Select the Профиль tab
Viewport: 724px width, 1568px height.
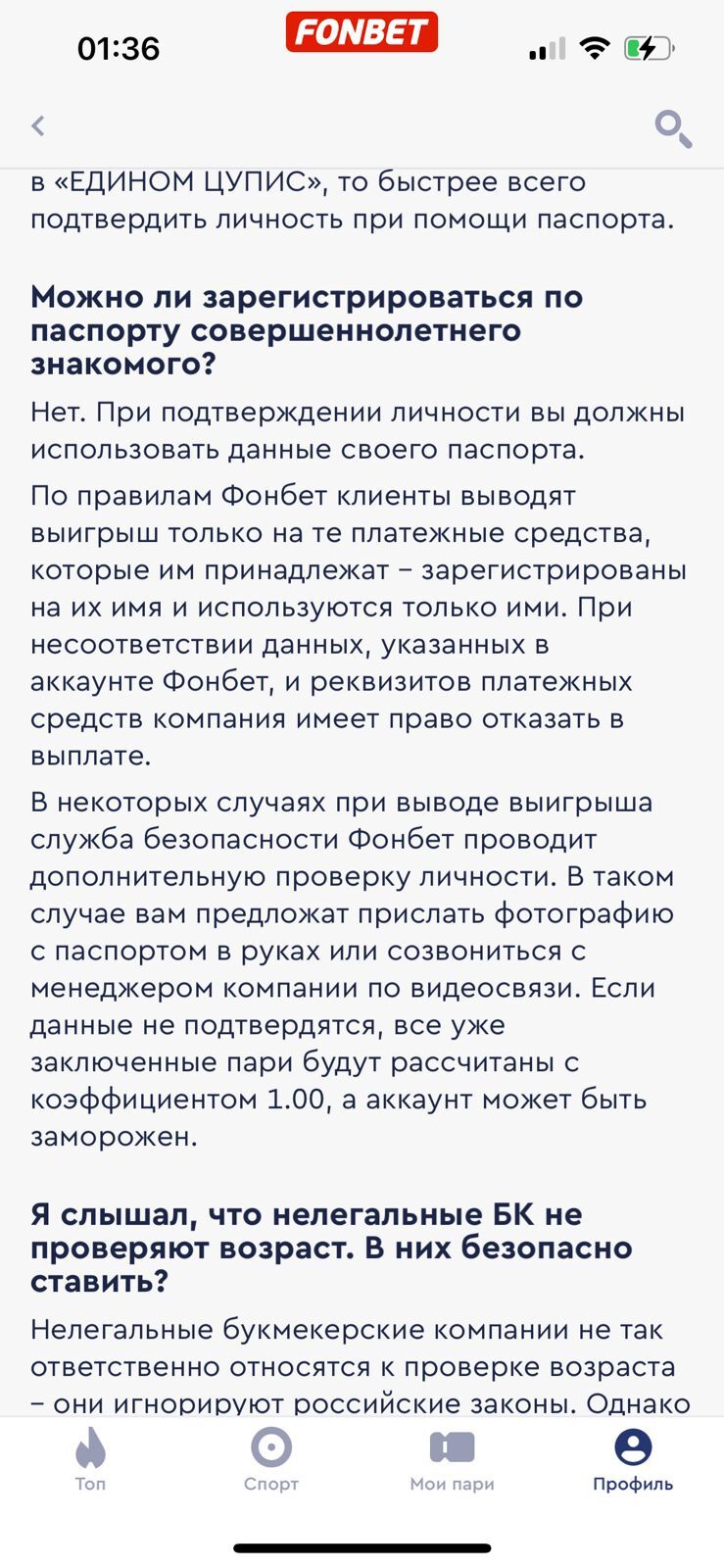click(633, 1460)
